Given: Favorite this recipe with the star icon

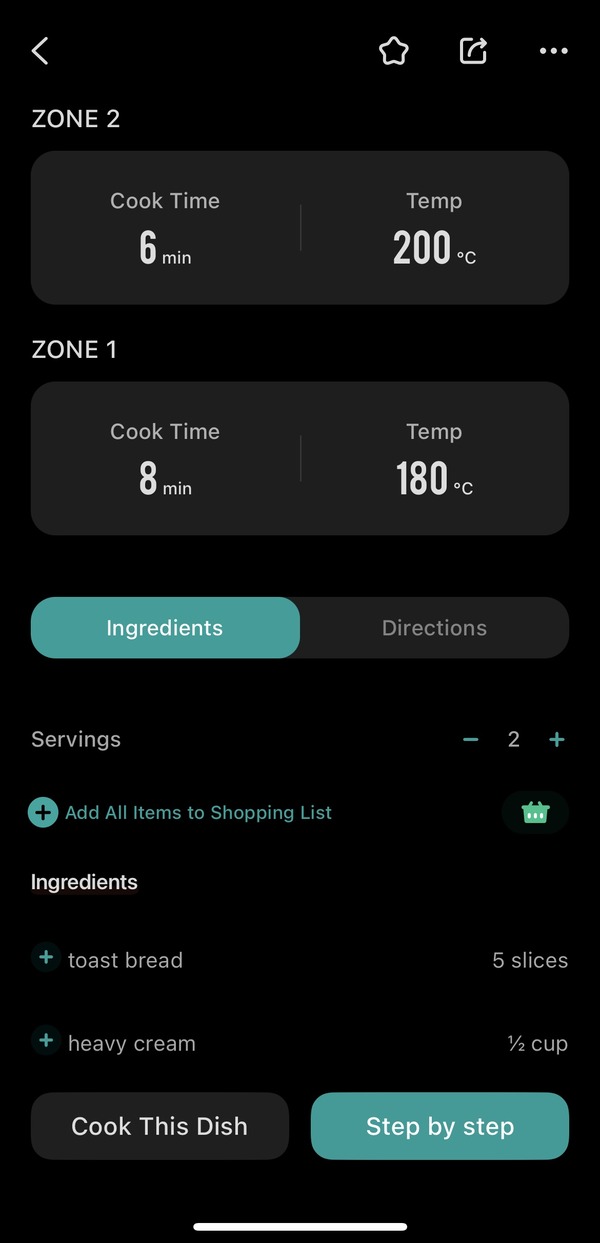Looking at the screenshot, I should (394, 51).
